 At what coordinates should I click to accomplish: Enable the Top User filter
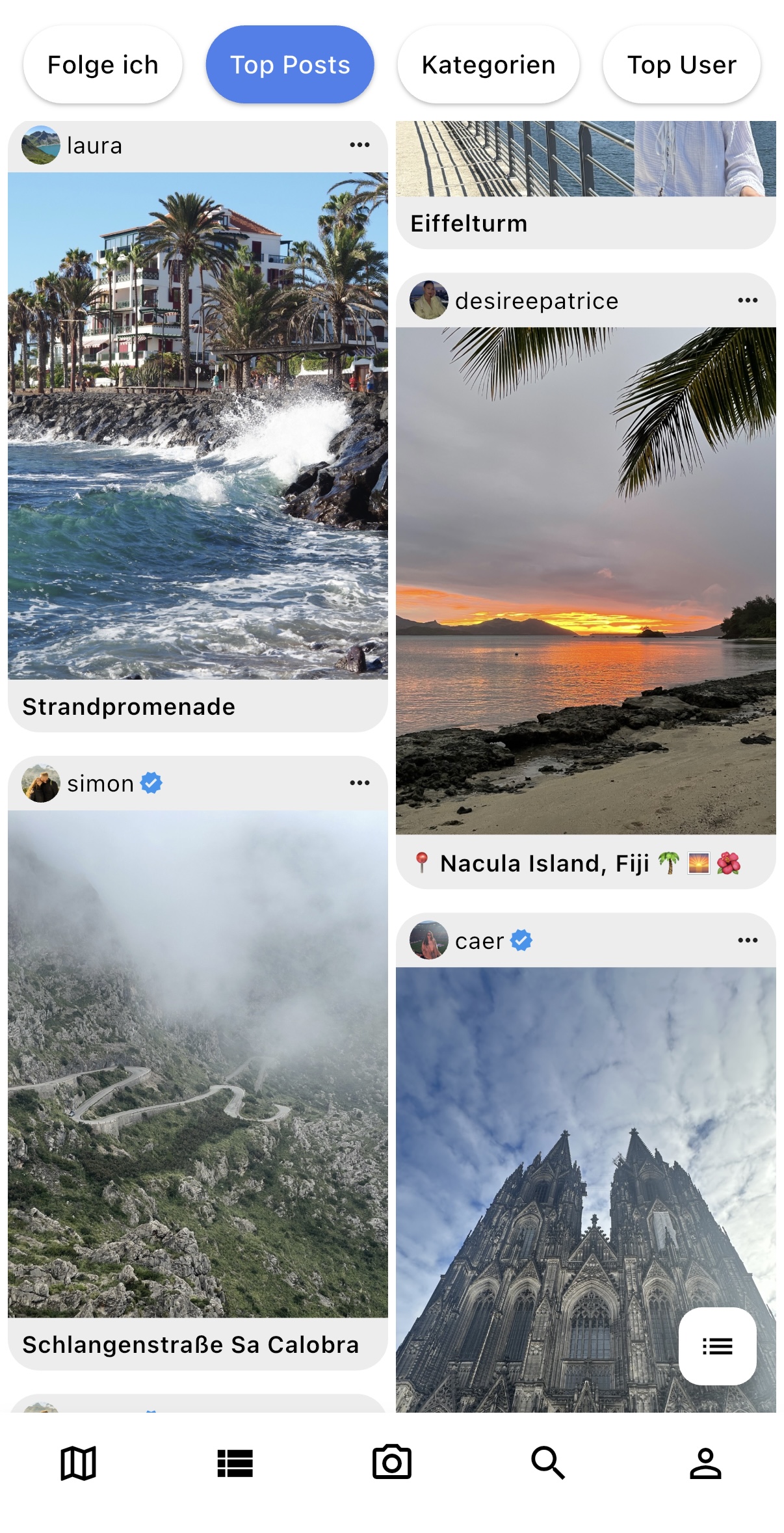coord(681,64)
